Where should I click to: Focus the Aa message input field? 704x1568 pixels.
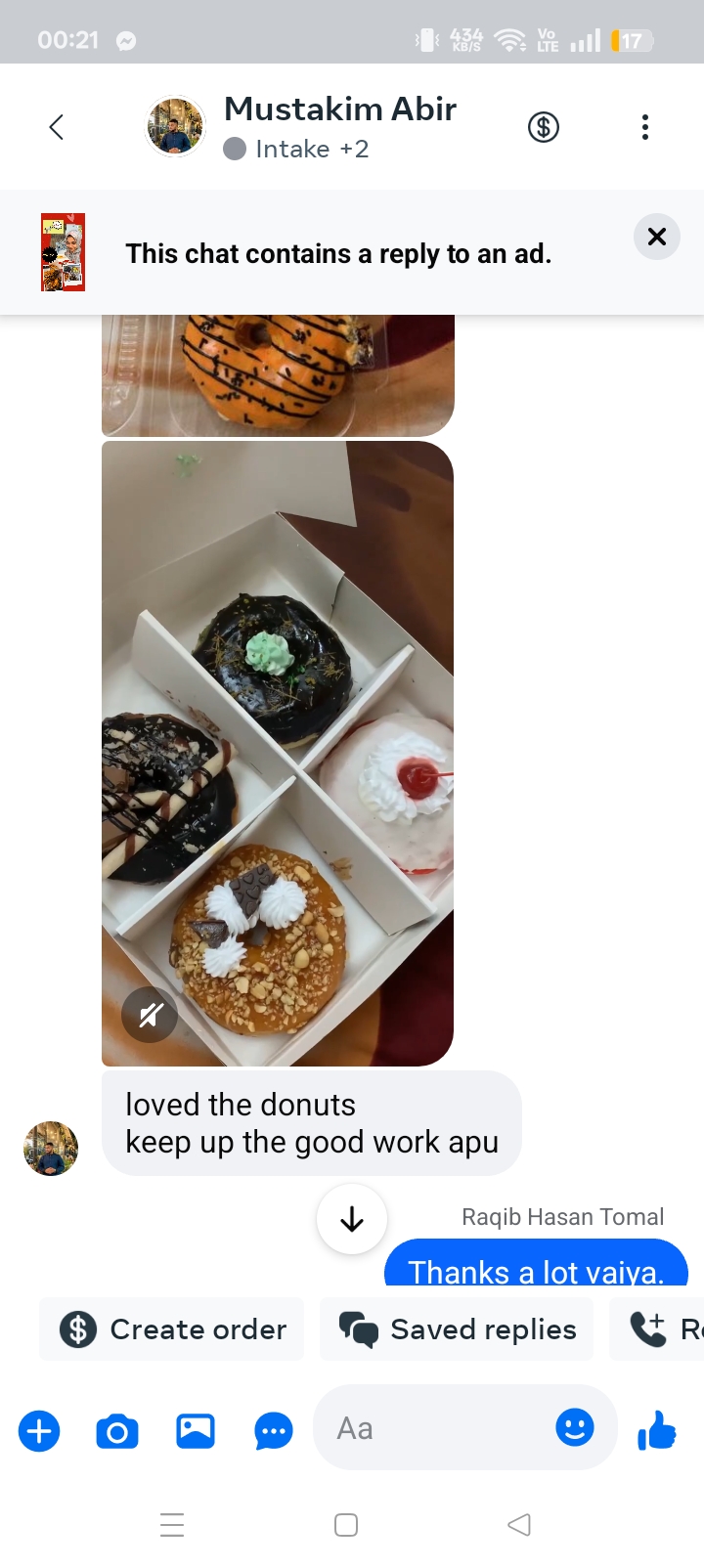[430, 1429]
